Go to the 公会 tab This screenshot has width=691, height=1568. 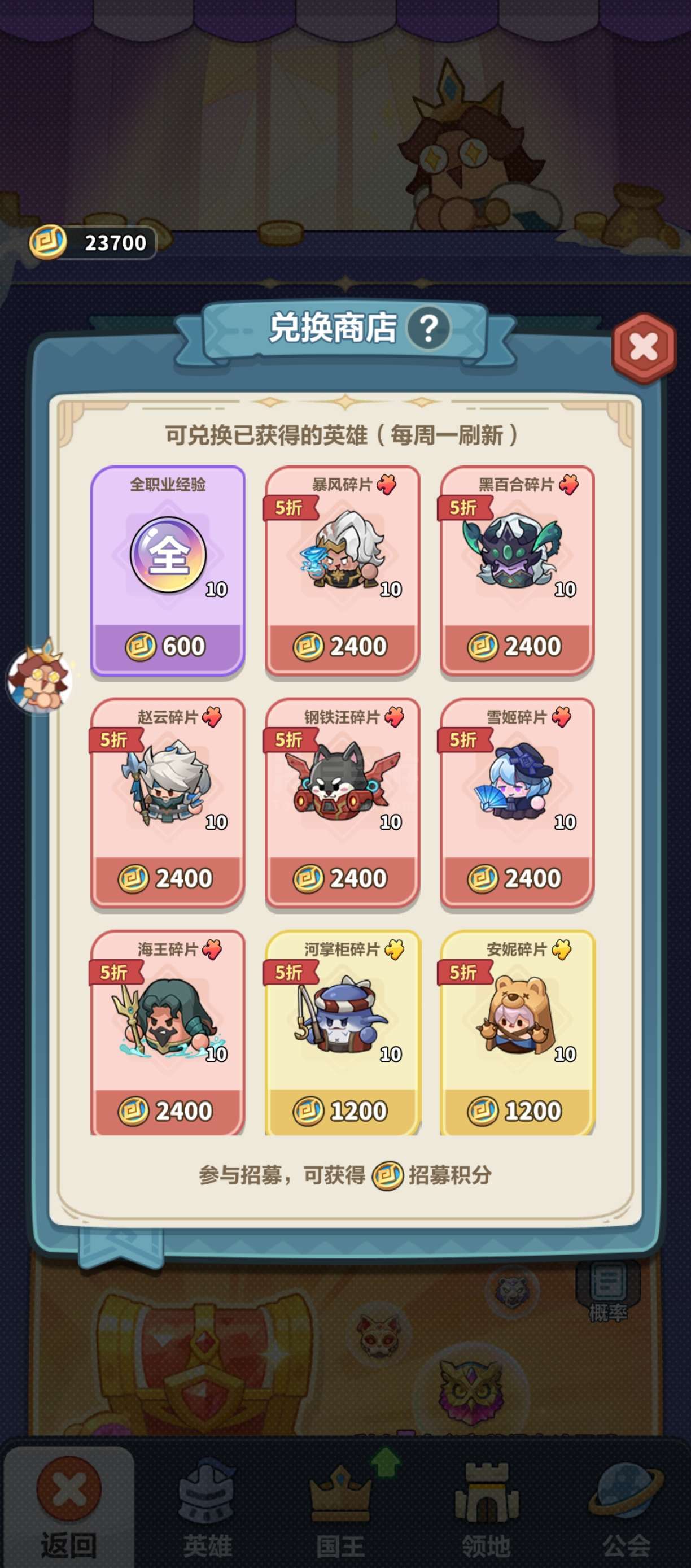tap(626, 1507)
